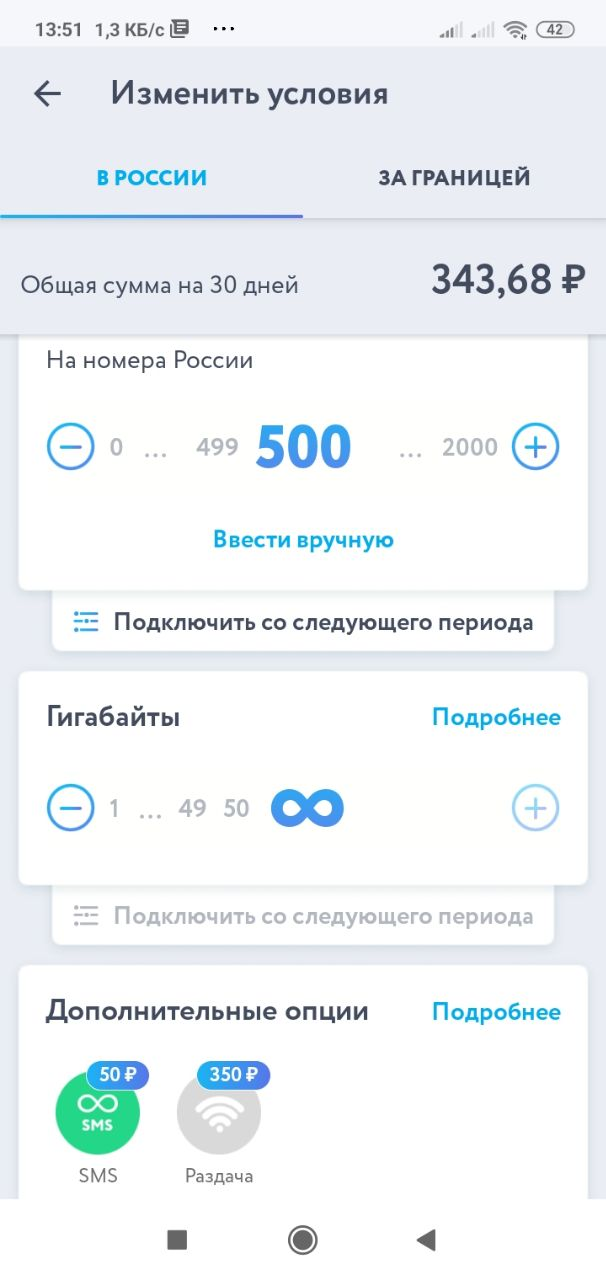Switch to the За границей tab
This screenshot has width=606, height=1280.
point(454,179)
